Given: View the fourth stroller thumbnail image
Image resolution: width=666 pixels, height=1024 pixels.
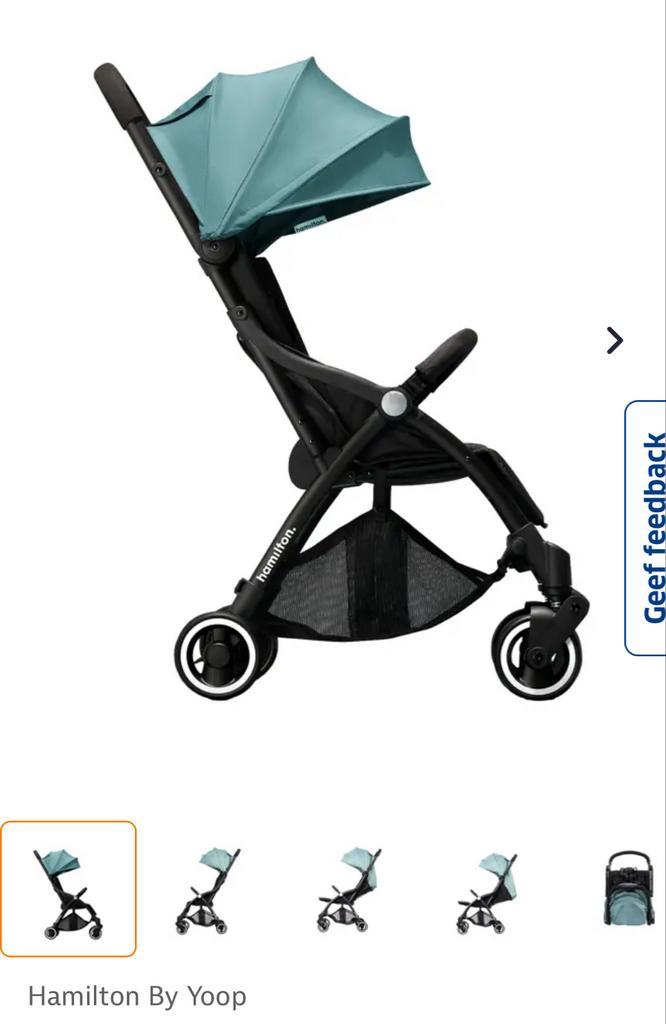Looking at the screenshot, I should 488,889.
